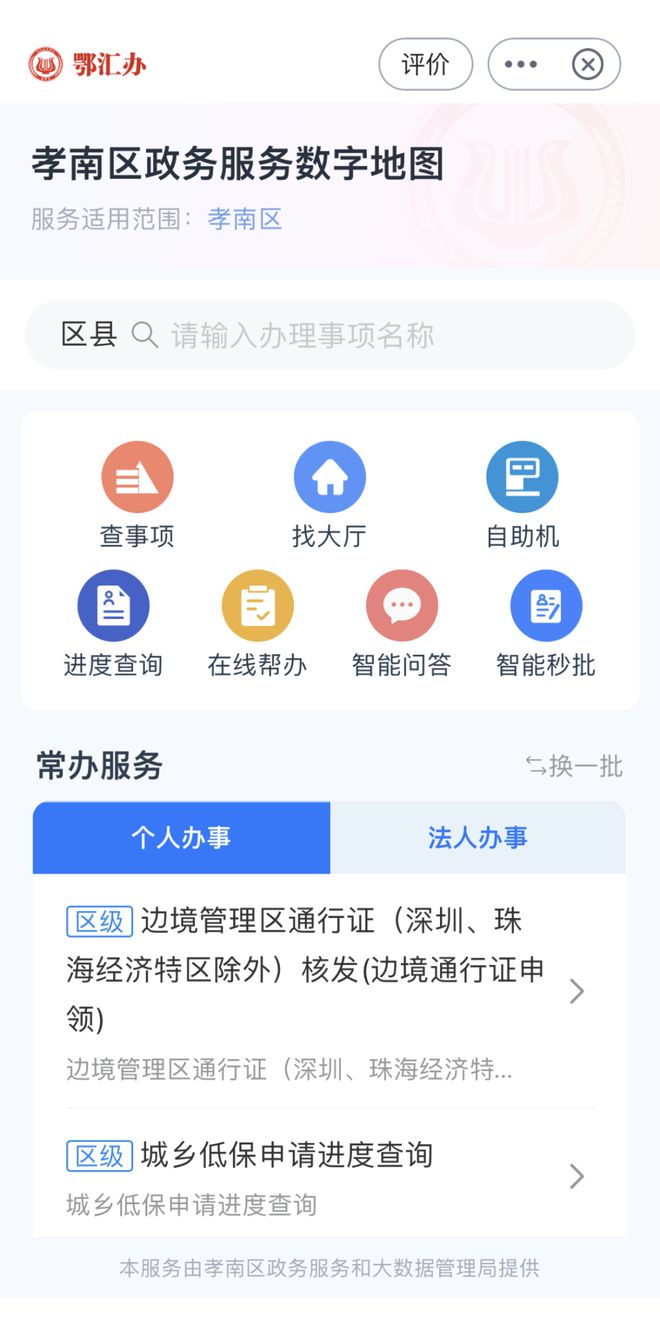660x1324 pixels.
Task: Open the 区县 scope selector
Action: tap(90, 335)
